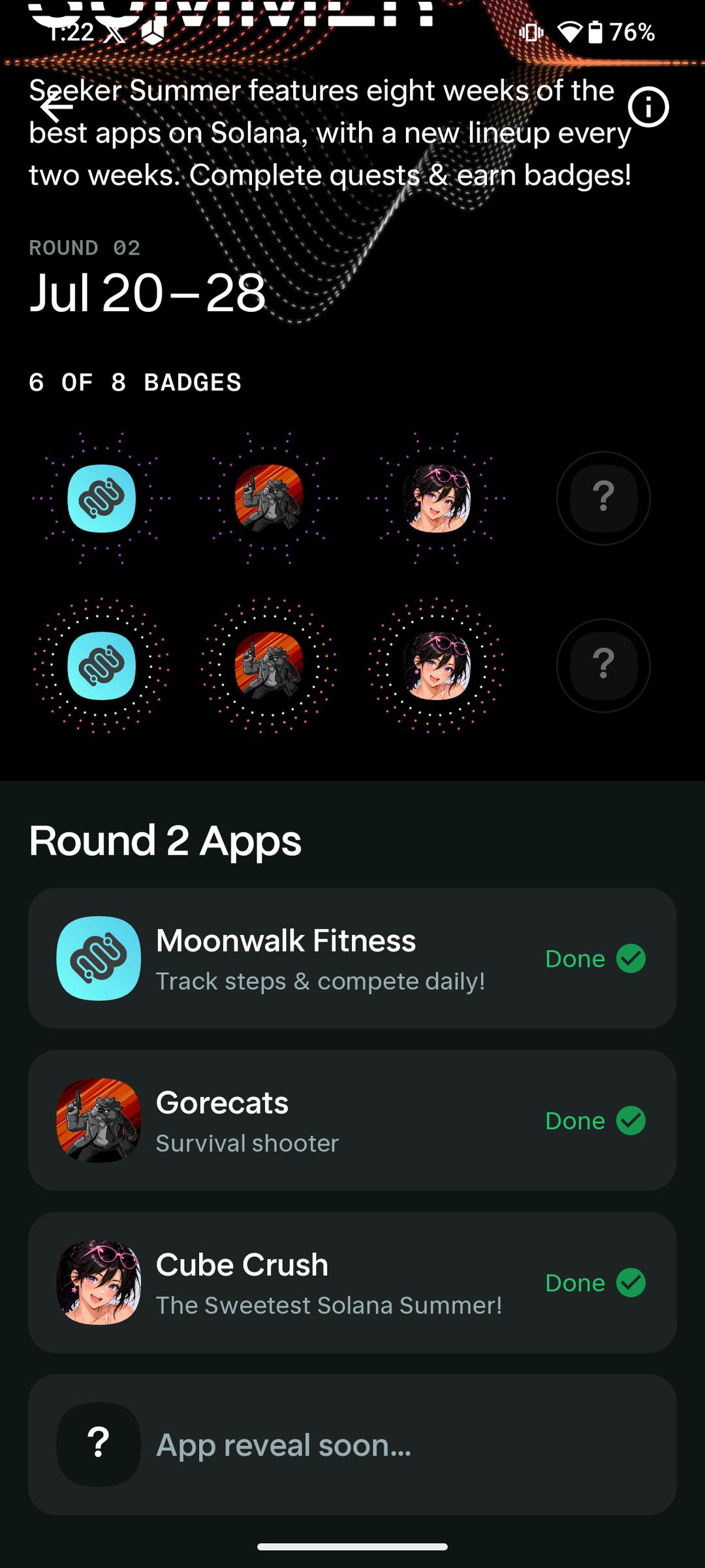View the second-row Gorecats badge

pos(269,666)
